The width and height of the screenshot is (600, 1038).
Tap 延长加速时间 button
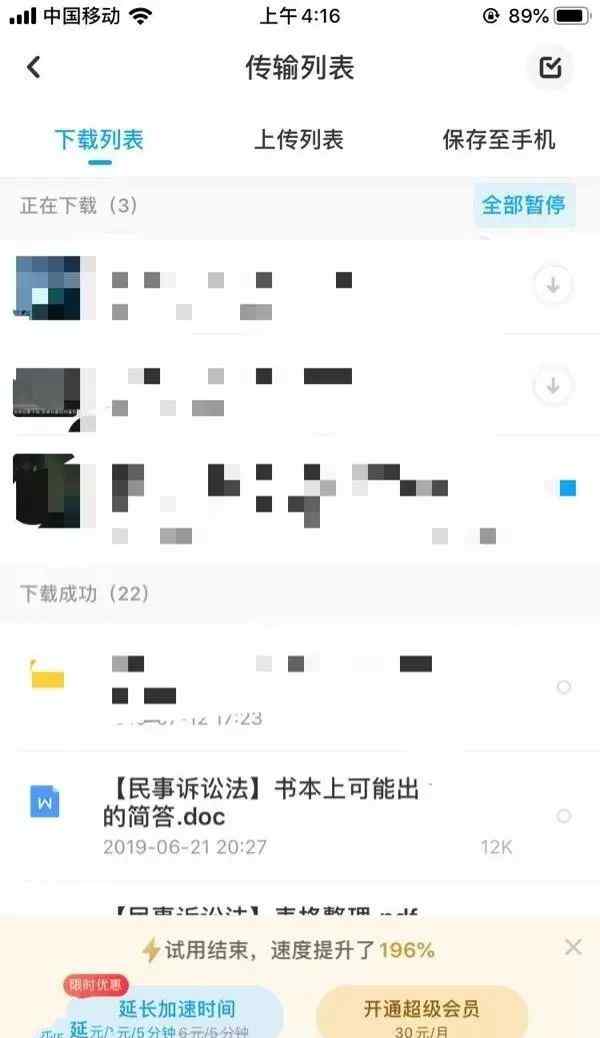tap(176, 1010)
